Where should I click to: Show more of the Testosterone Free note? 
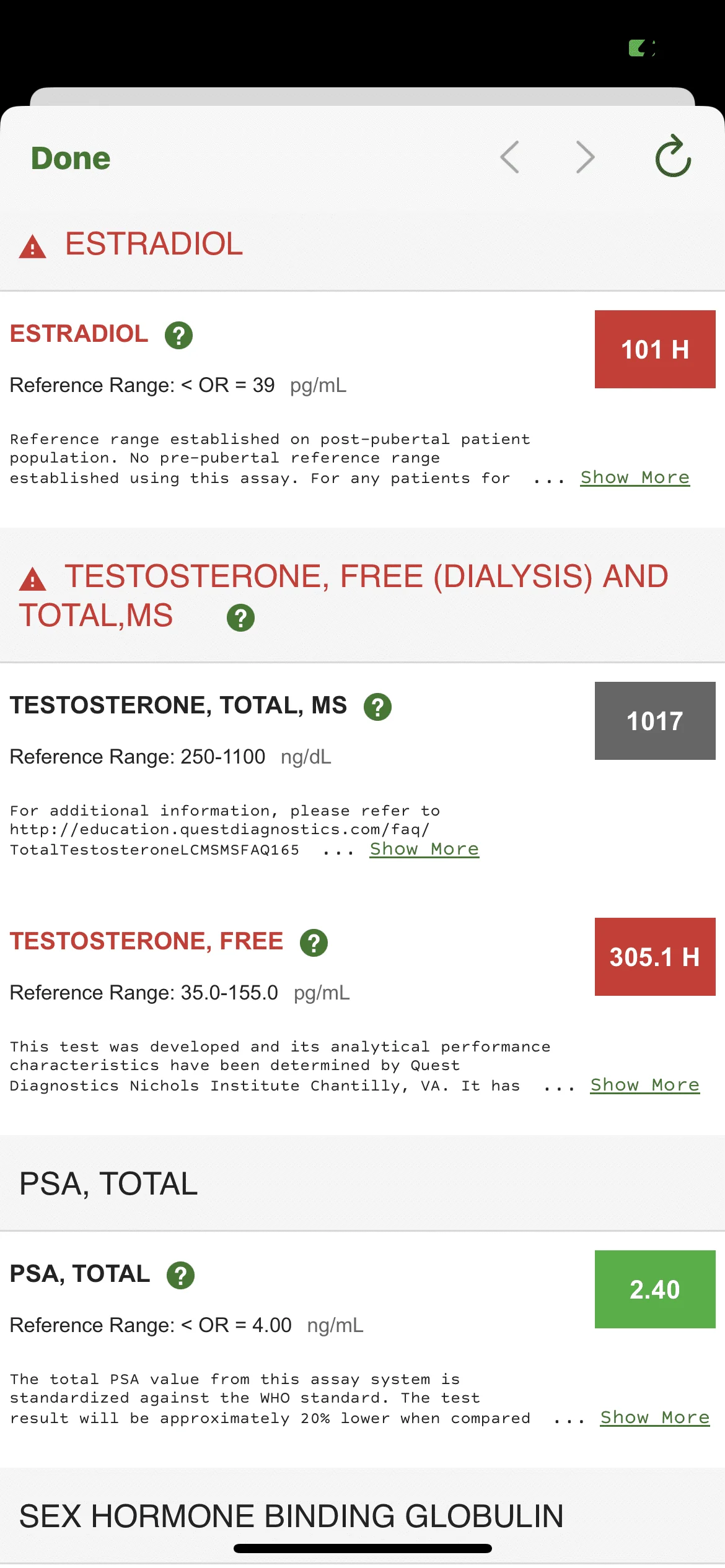tap(644, 1085)
